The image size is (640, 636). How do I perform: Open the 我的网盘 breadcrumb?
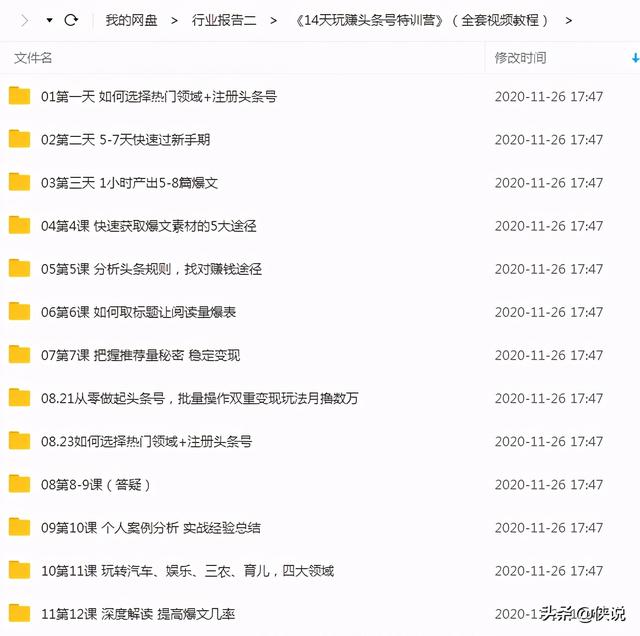tap(129, 20)
